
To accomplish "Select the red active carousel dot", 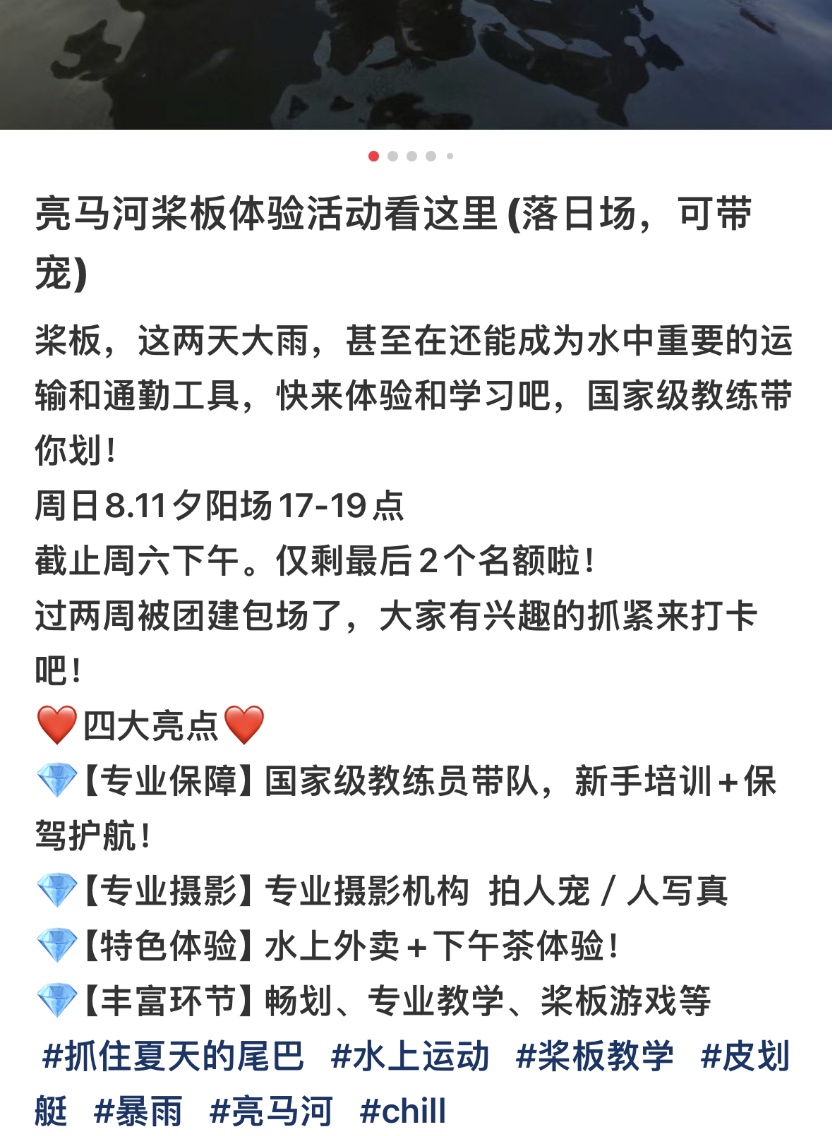I will pos(373,156).
